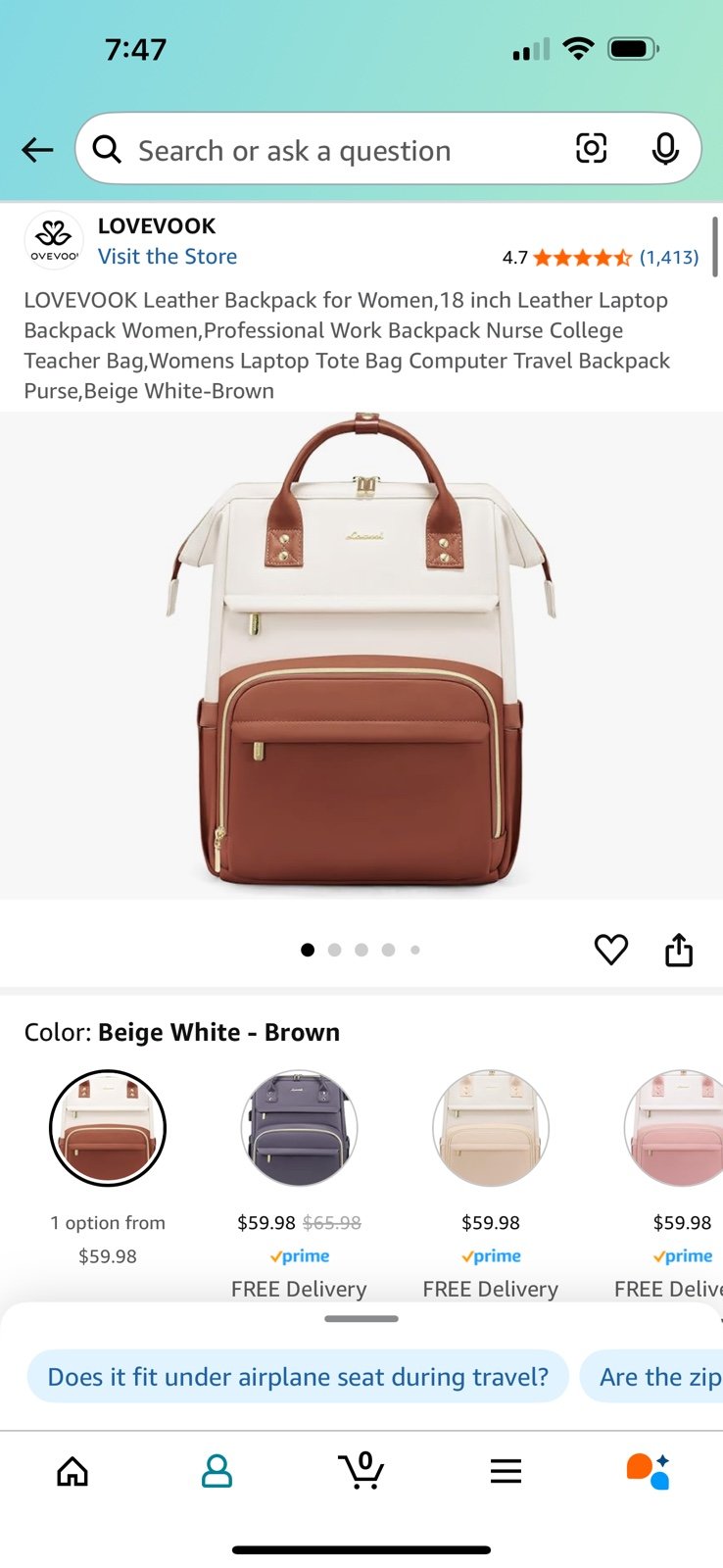723x1568 pixels.
Task: Go back using the arrow icon
Action: click(37, 150)
